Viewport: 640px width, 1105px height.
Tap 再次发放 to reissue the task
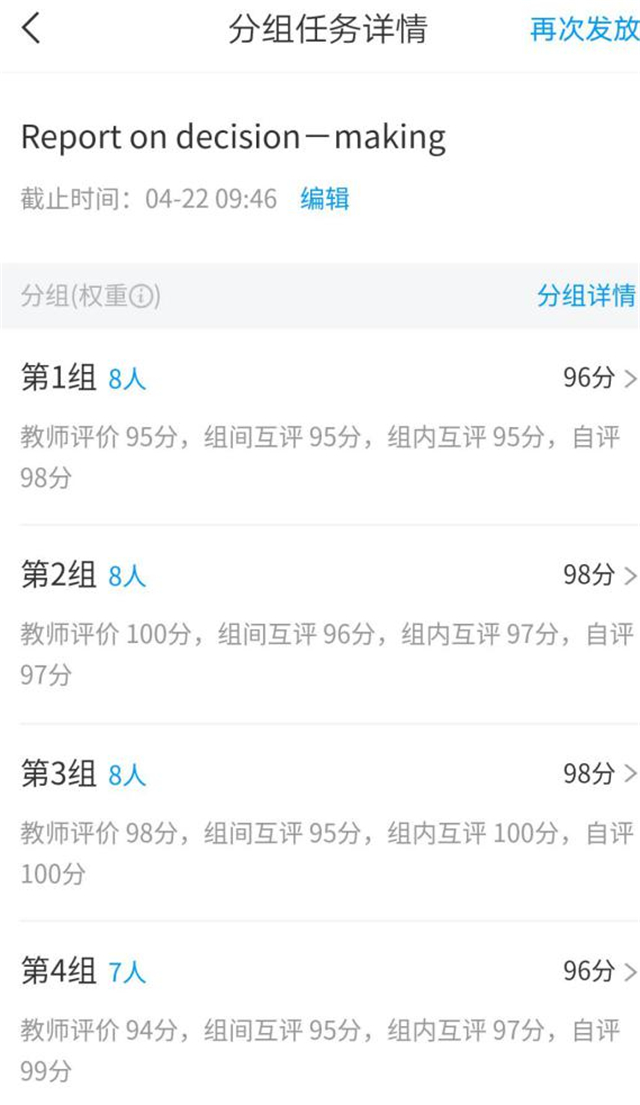coord(584,30)
